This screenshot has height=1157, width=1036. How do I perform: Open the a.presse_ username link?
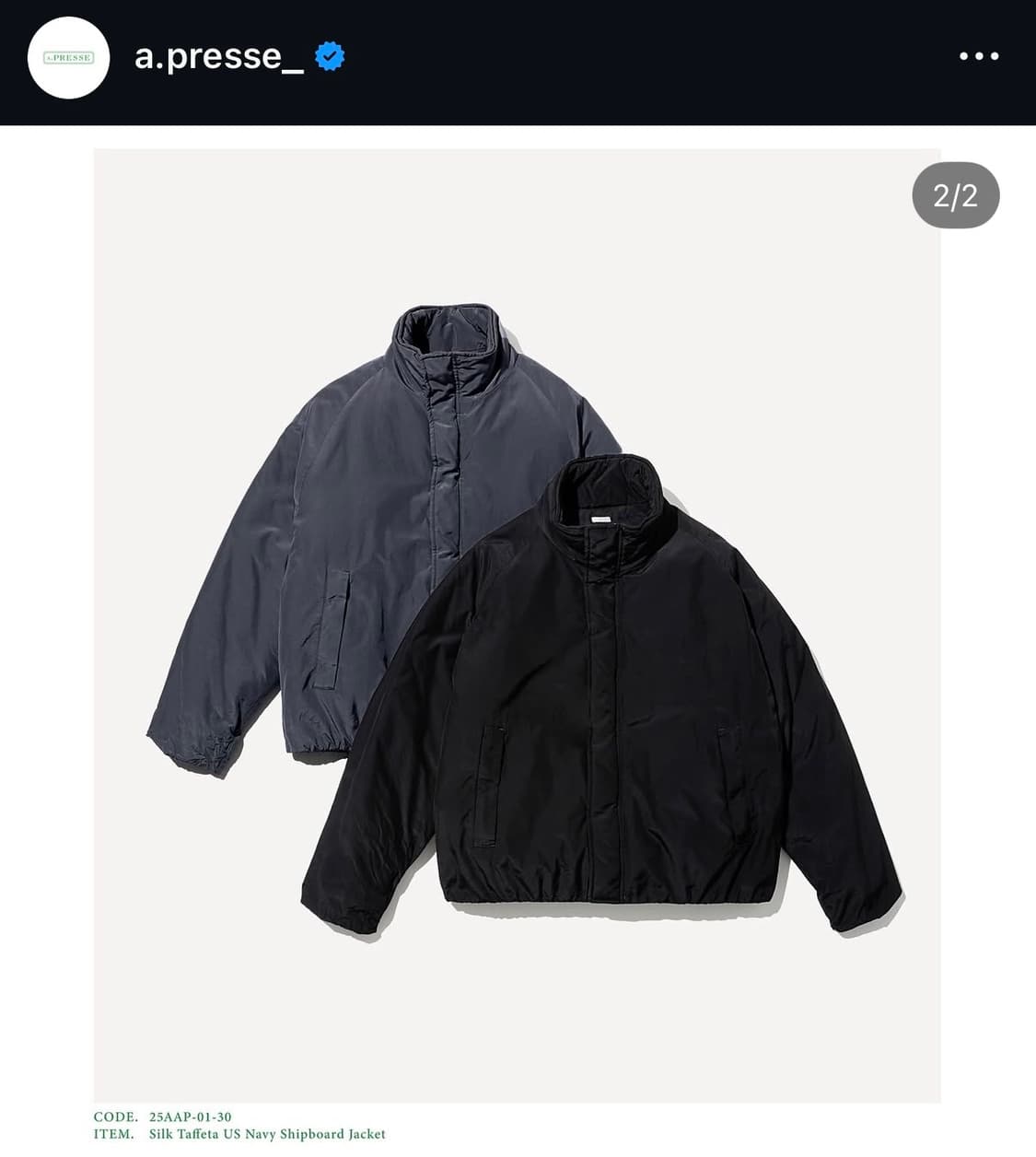coord(219,57)
